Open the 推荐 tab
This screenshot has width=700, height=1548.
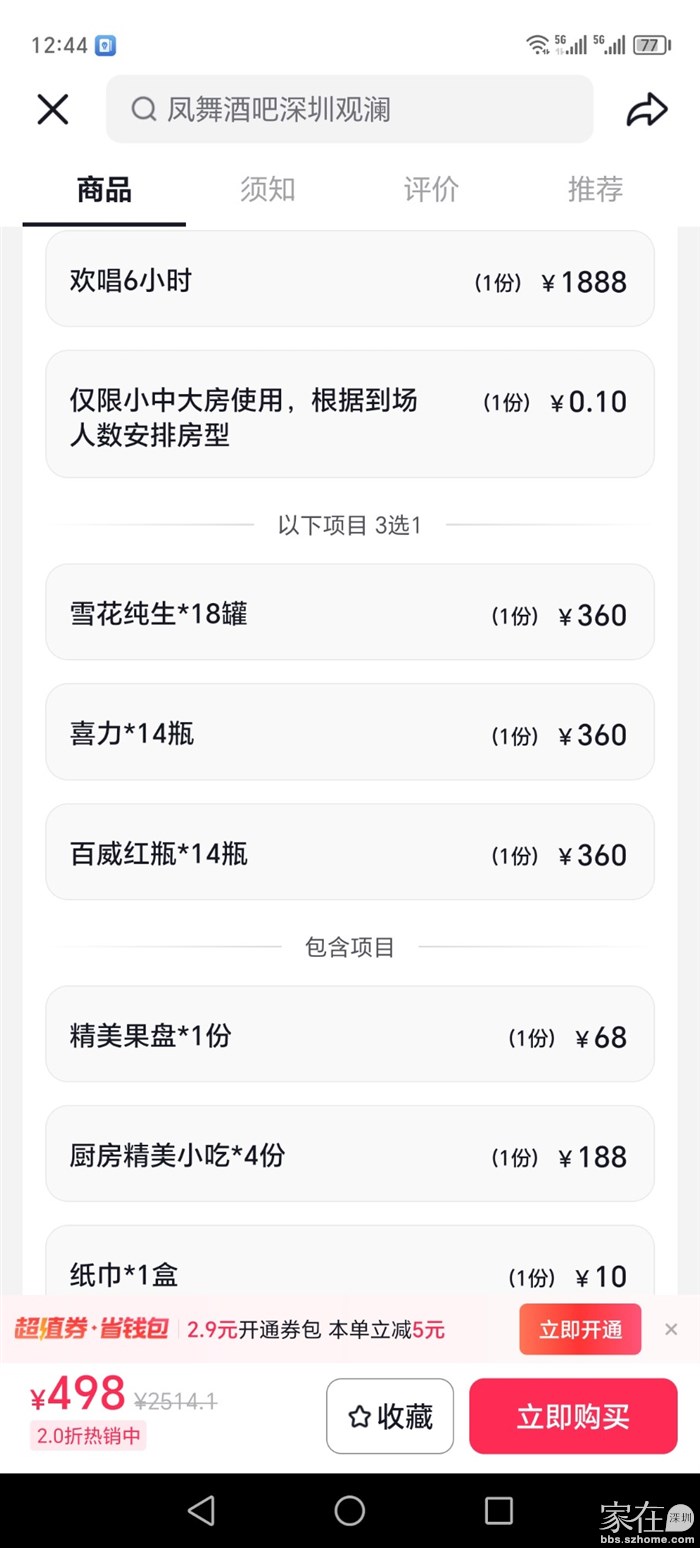point(595,189)
